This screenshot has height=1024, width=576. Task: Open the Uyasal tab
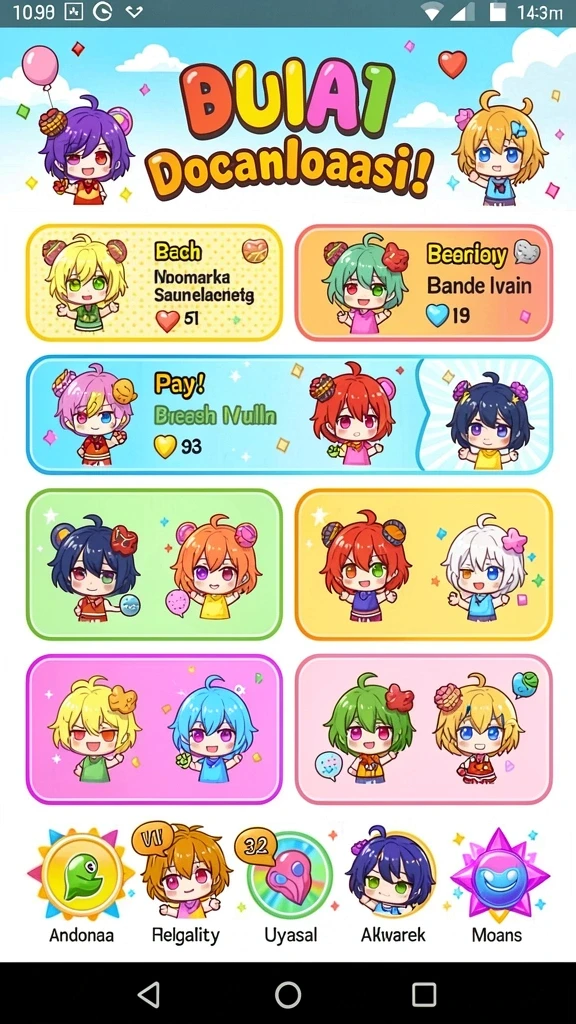pyautogui.click(x=291, y=886)
